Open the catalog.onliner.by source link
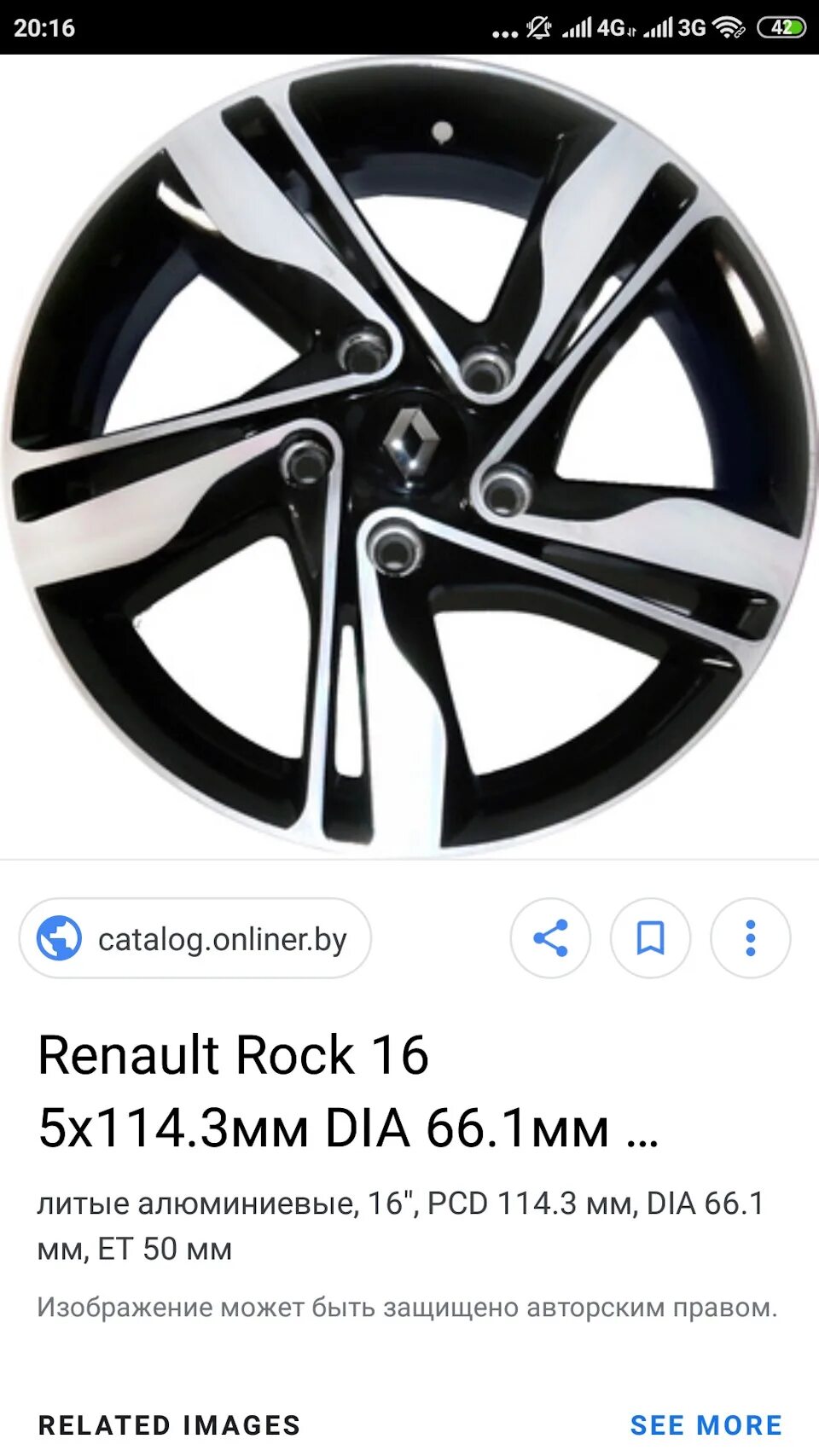This screenshot has height=1456, width=819. 195,938
